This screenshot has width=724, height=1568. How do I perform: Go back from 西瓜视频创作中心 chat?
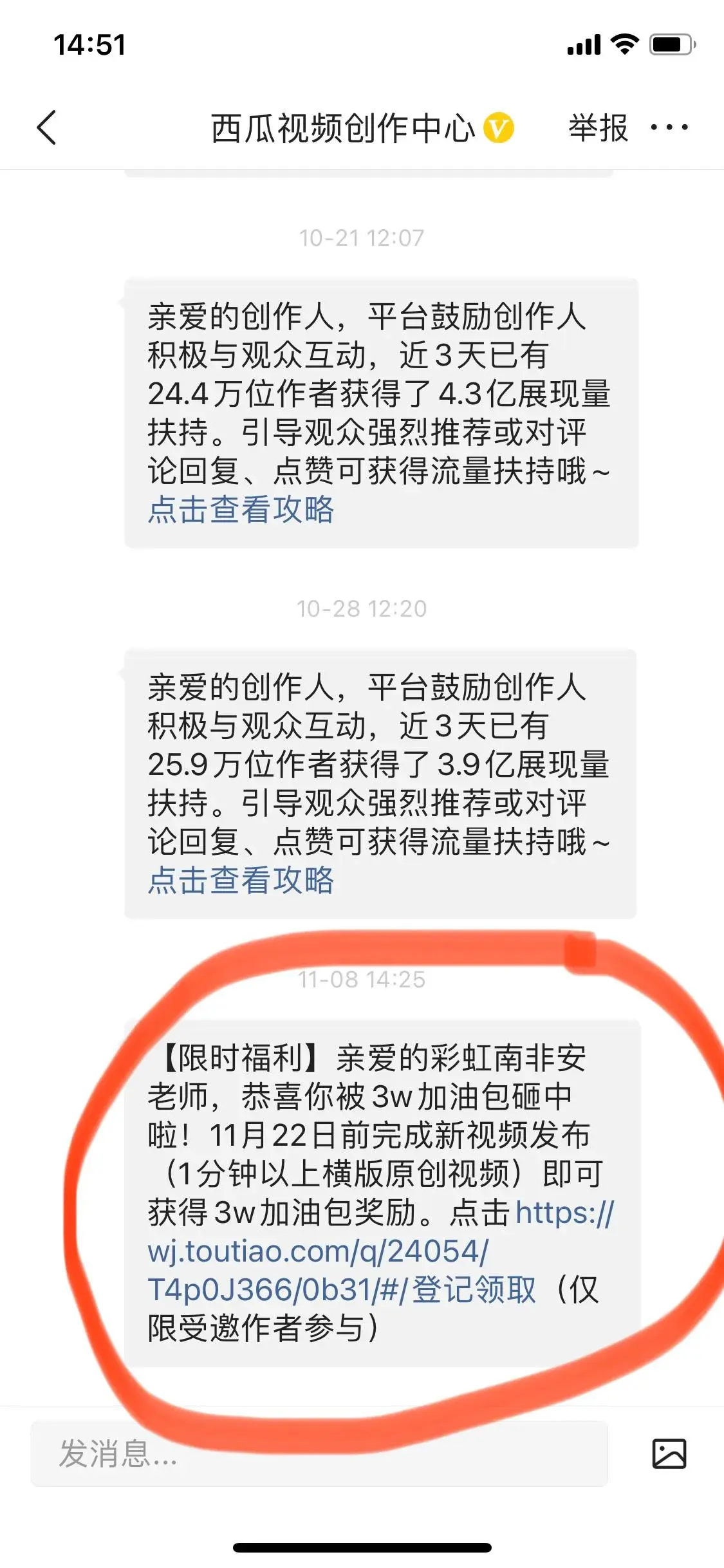[x=46, y=127]
